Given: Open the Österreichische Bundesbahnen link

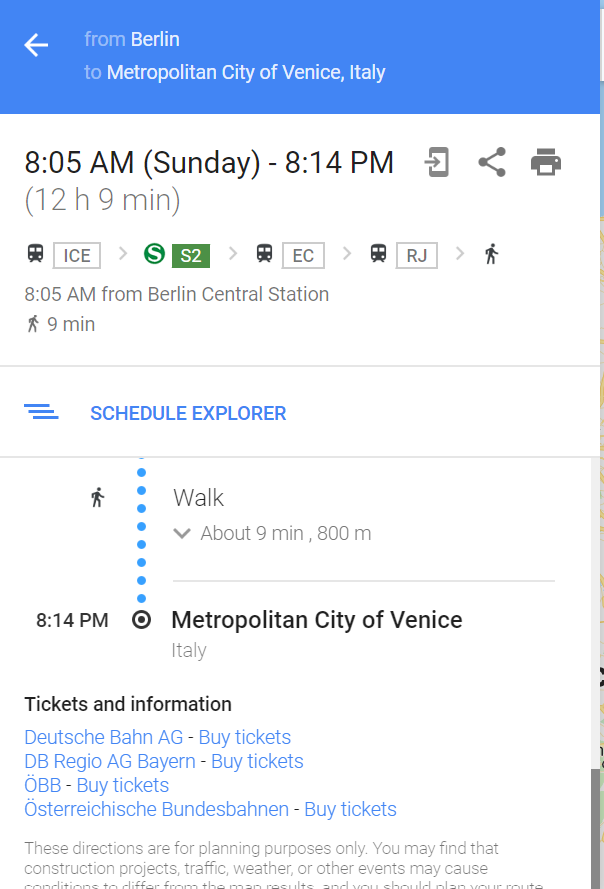Looking at the screenshot, I should coord(157,810).
